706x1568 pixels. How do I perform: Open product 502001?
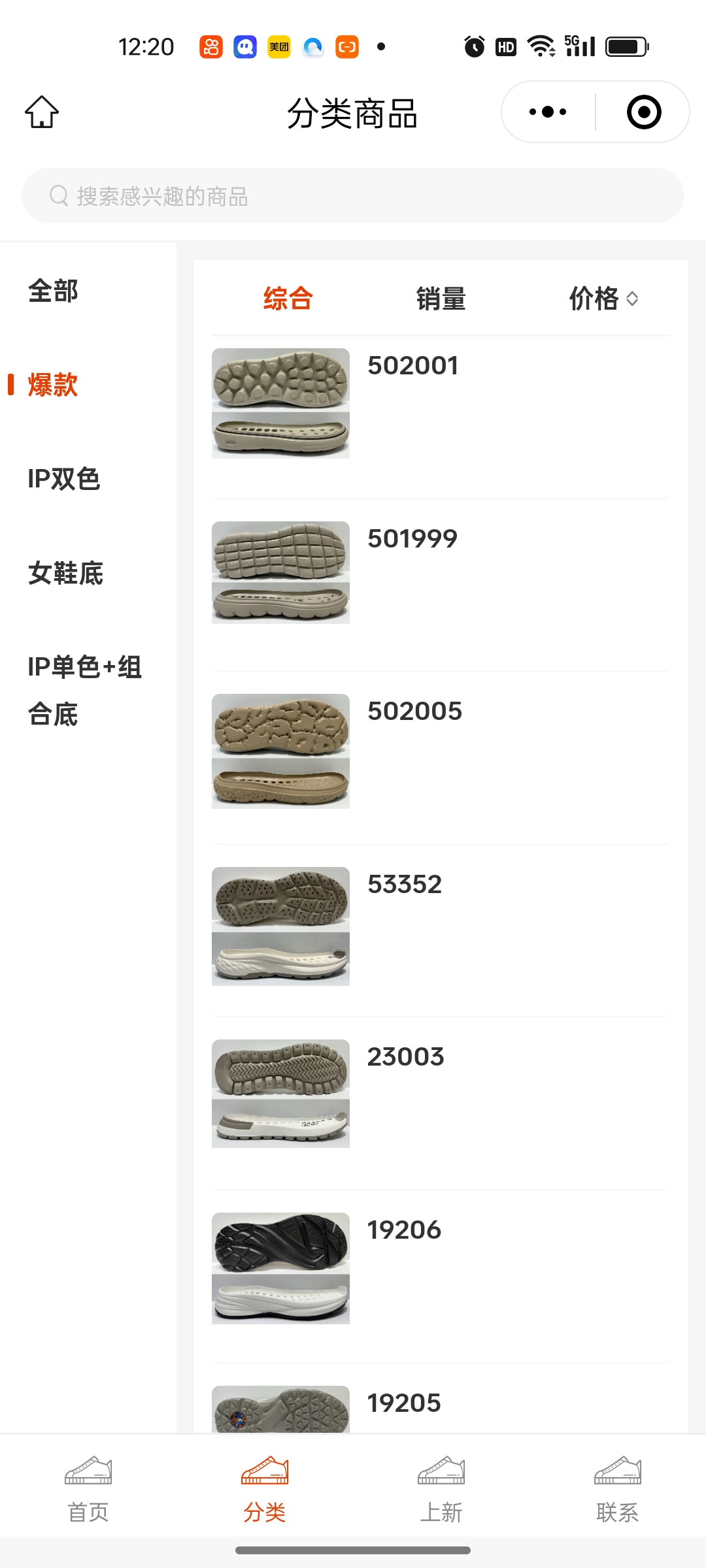[412, 366]
